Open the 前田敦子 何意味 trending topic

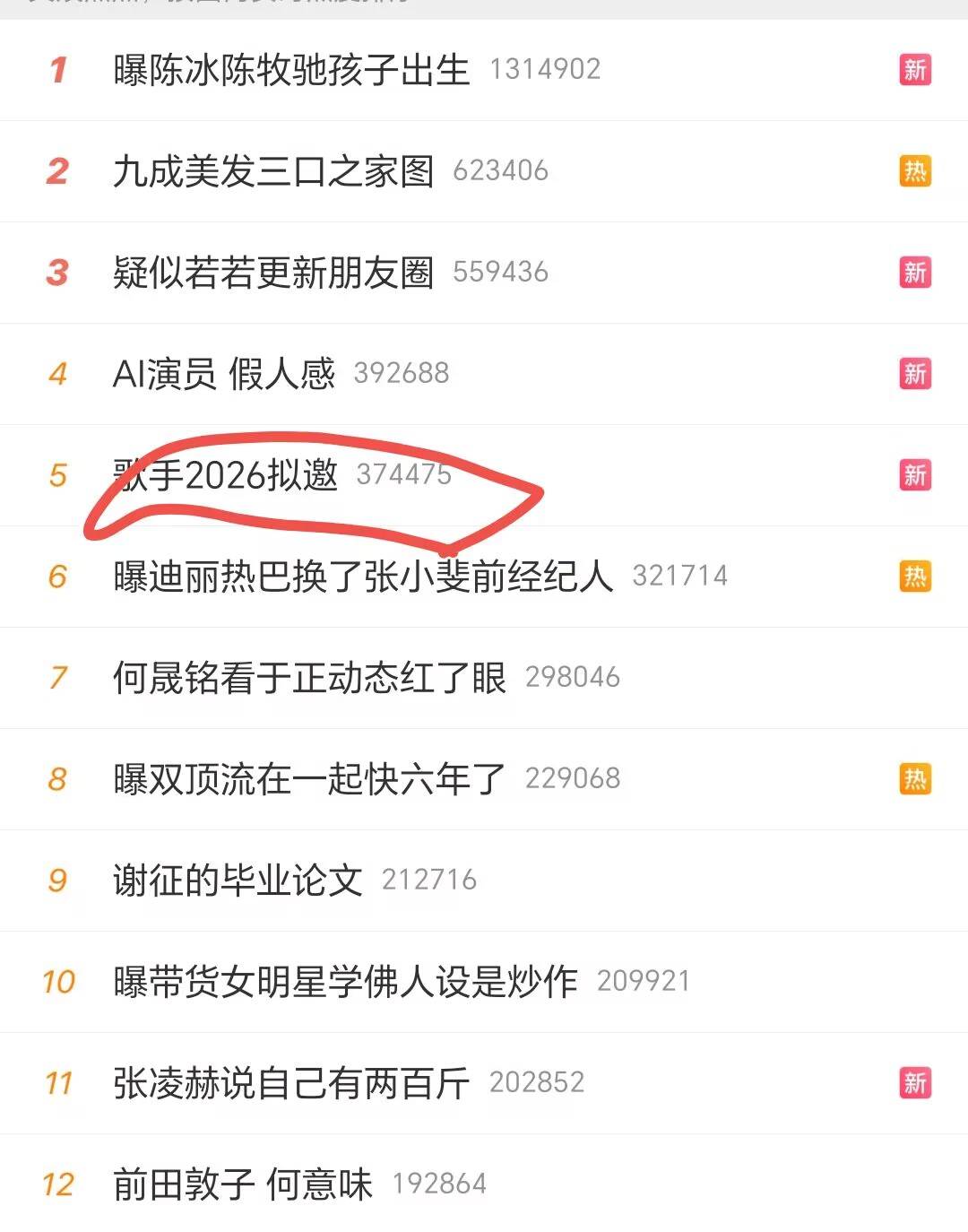coord(242,1184)
